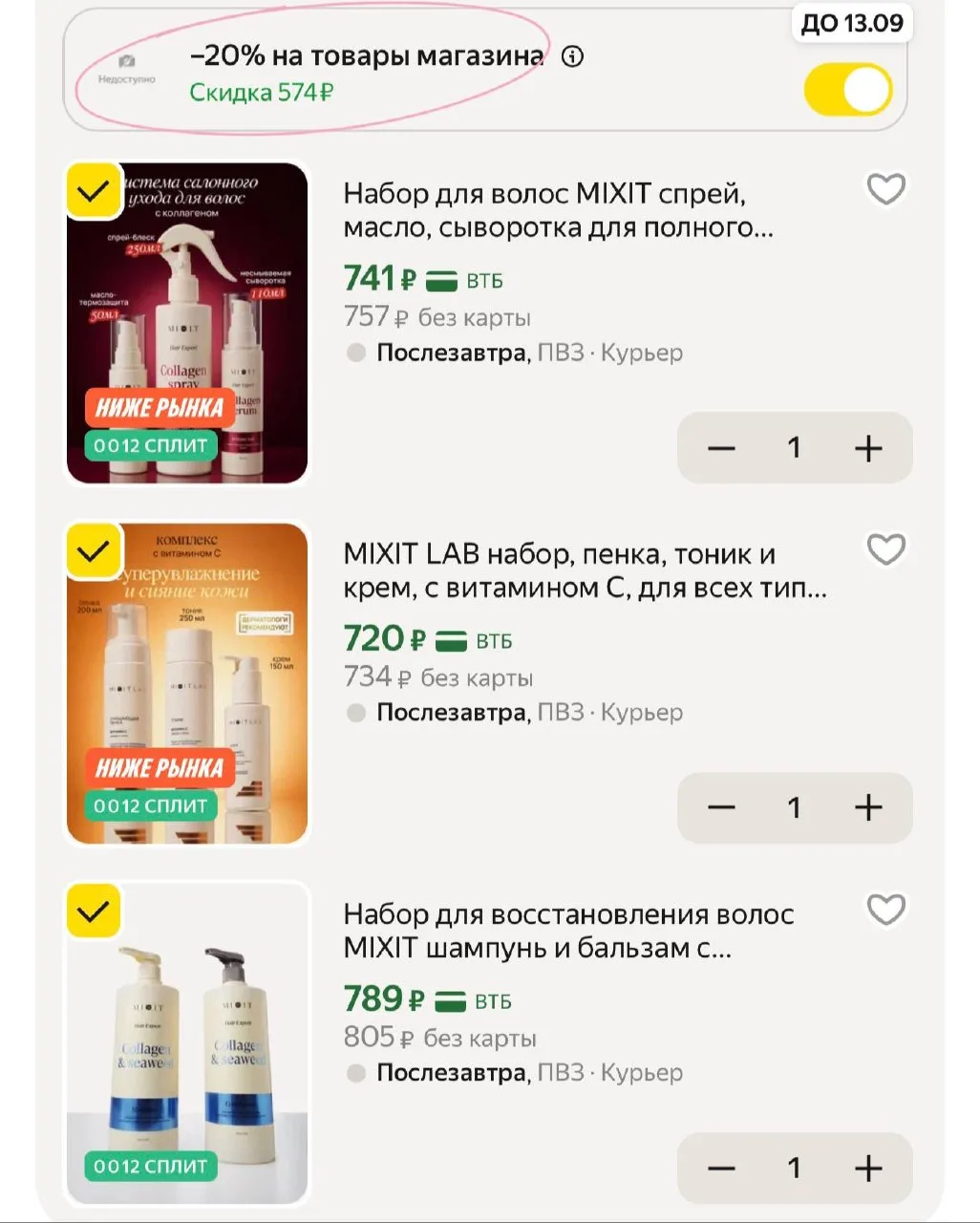Open the MIXIT LAB vitamin C set image
Image resolution: width=980 pixels, height=1223 pixels.
pos(187,683)
